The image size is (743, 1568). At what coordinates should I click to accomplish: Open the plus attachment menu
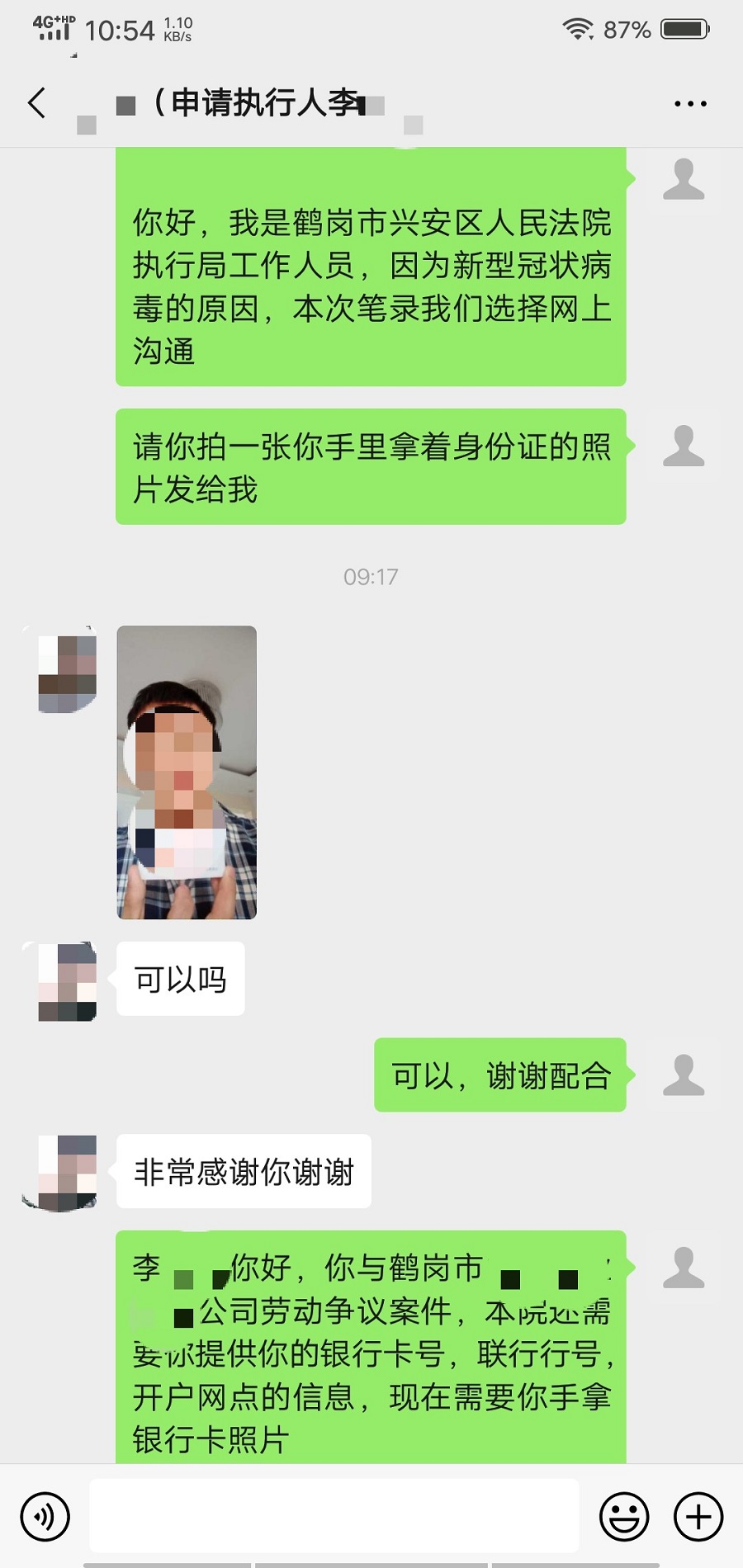(698, 1517)
